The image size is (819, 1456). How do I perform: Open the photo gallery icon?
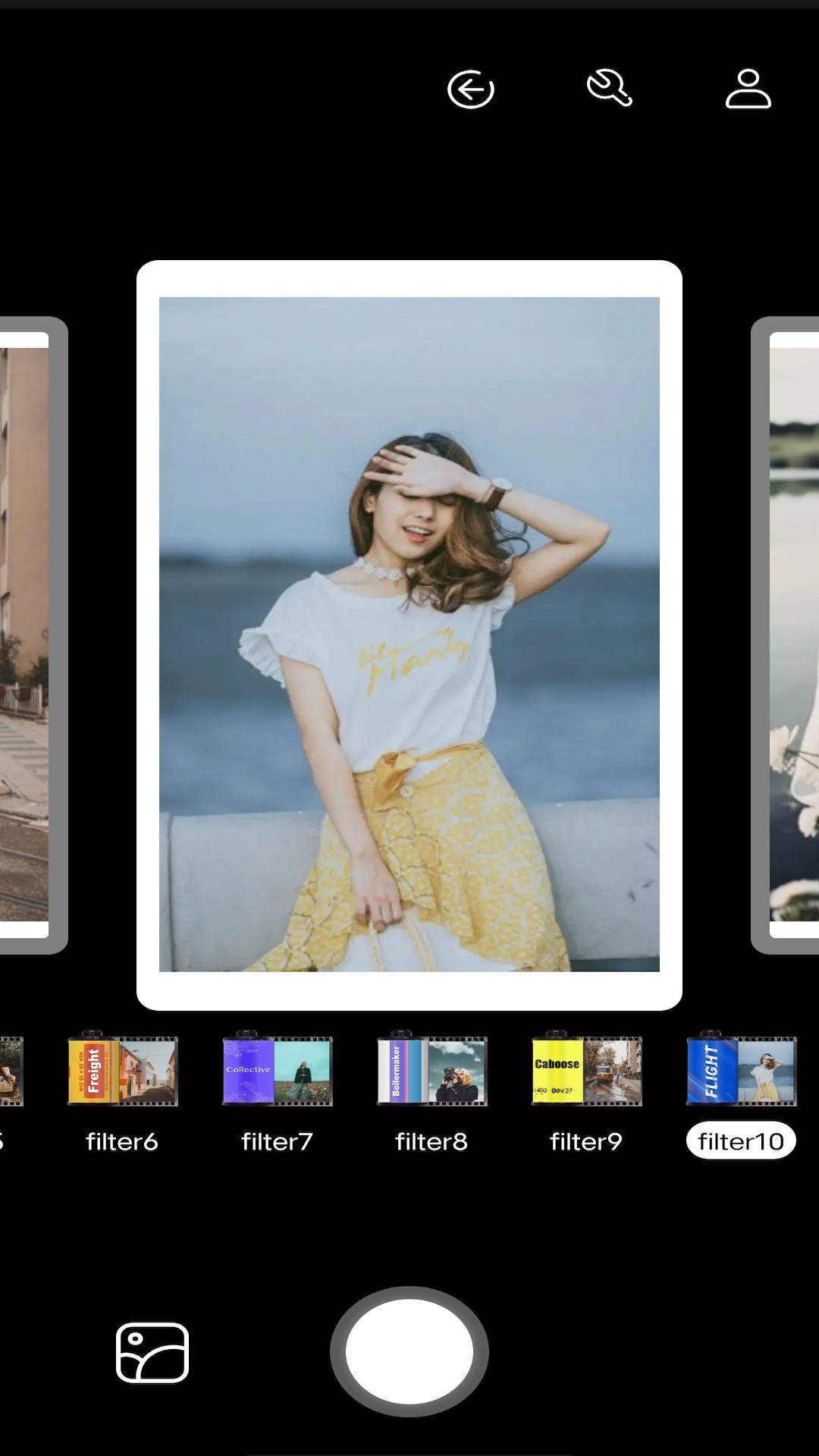click(152, 1352)
